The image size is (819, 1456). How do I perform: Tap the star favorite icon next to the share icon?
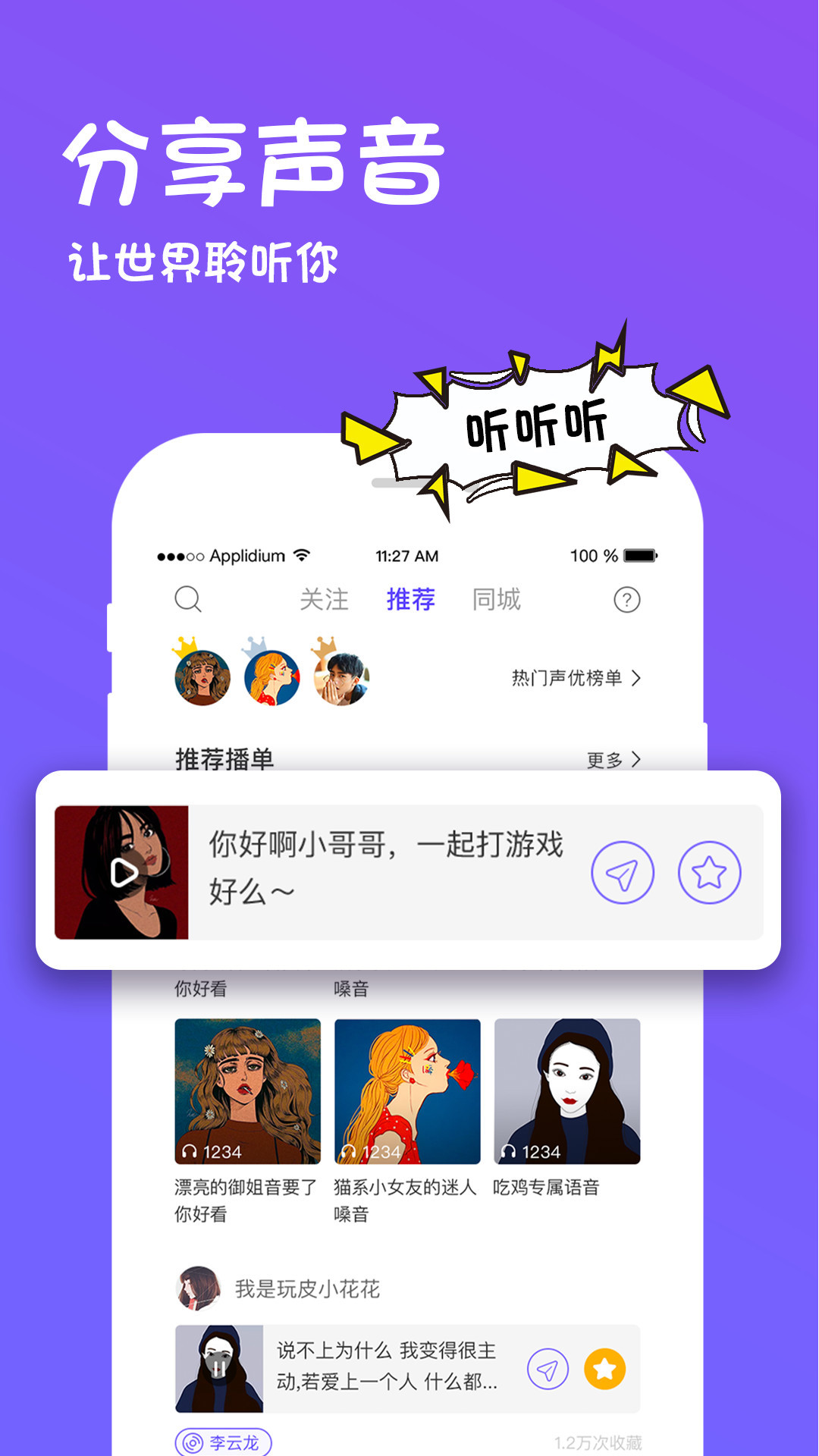710,873
